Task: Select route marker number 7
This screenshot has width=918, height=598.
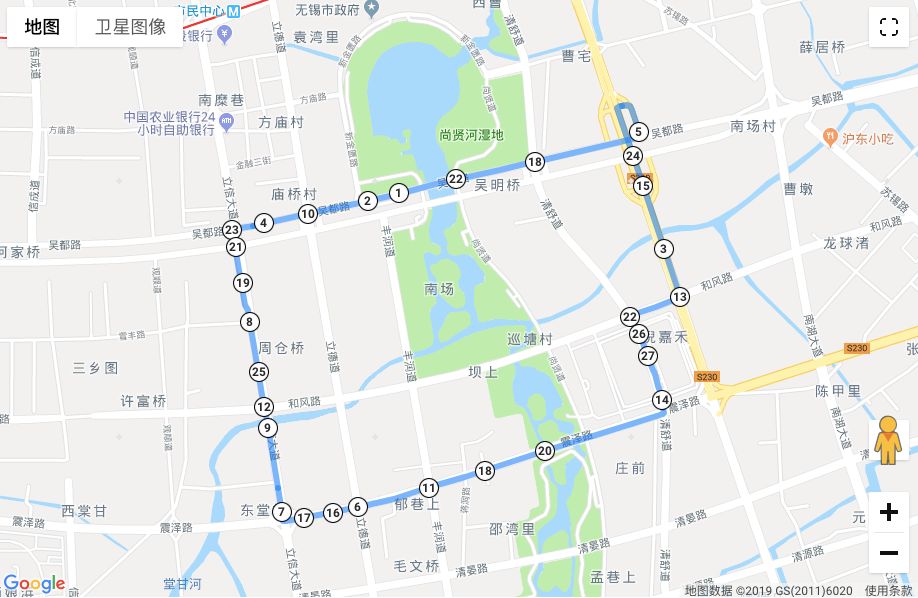Action: [283, 512]
